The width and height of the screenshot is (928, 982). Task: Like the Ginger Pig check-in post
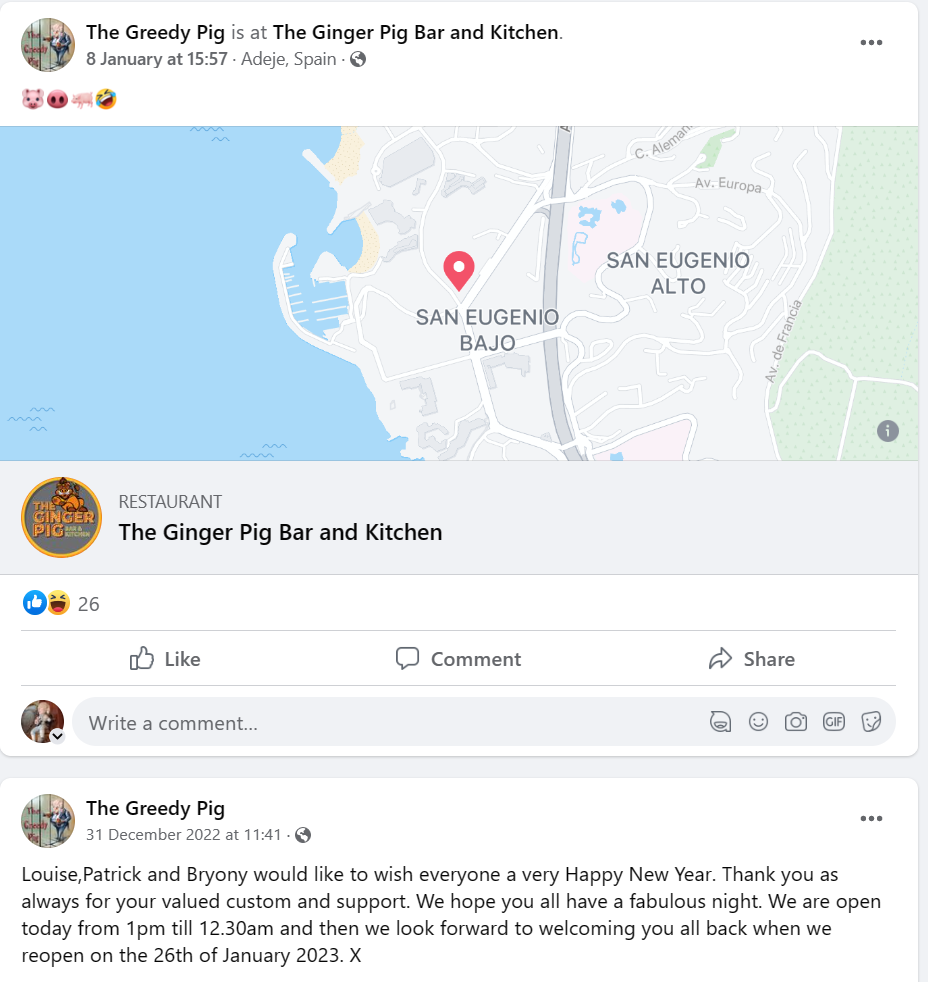pyautogui.click(x=165, y=659)
